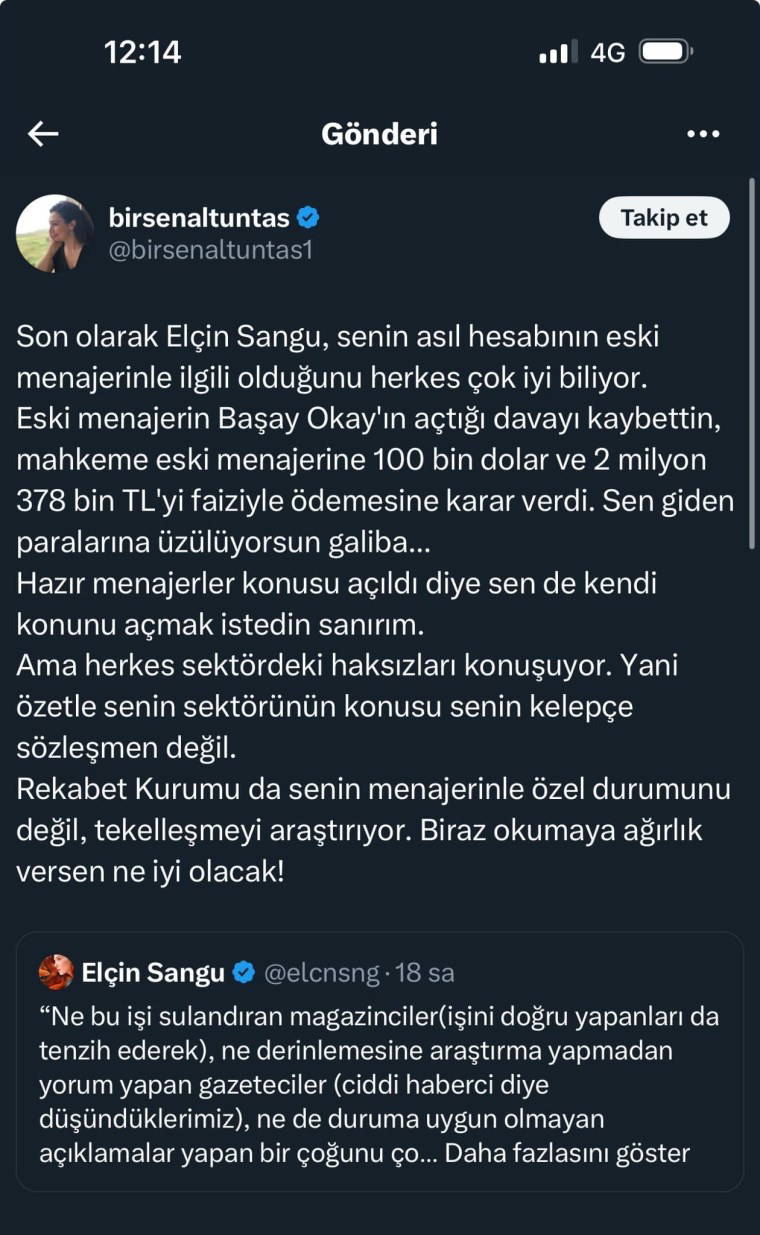Follow birsenaltuntas with Takip et
760x1235 pixels.
664,218
